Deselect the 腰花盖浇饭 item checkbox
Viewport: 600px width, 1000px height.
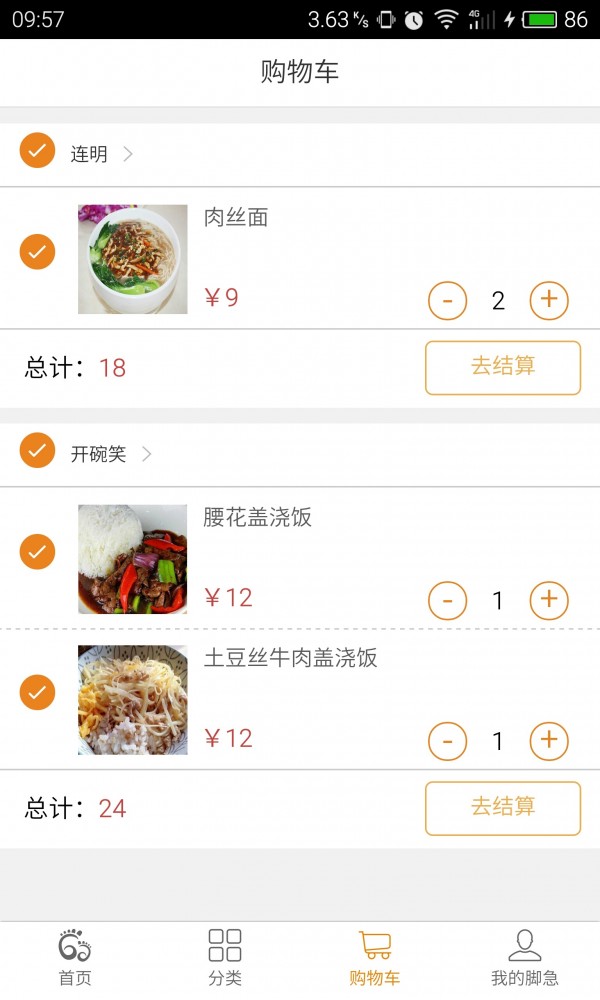point(37,551)
